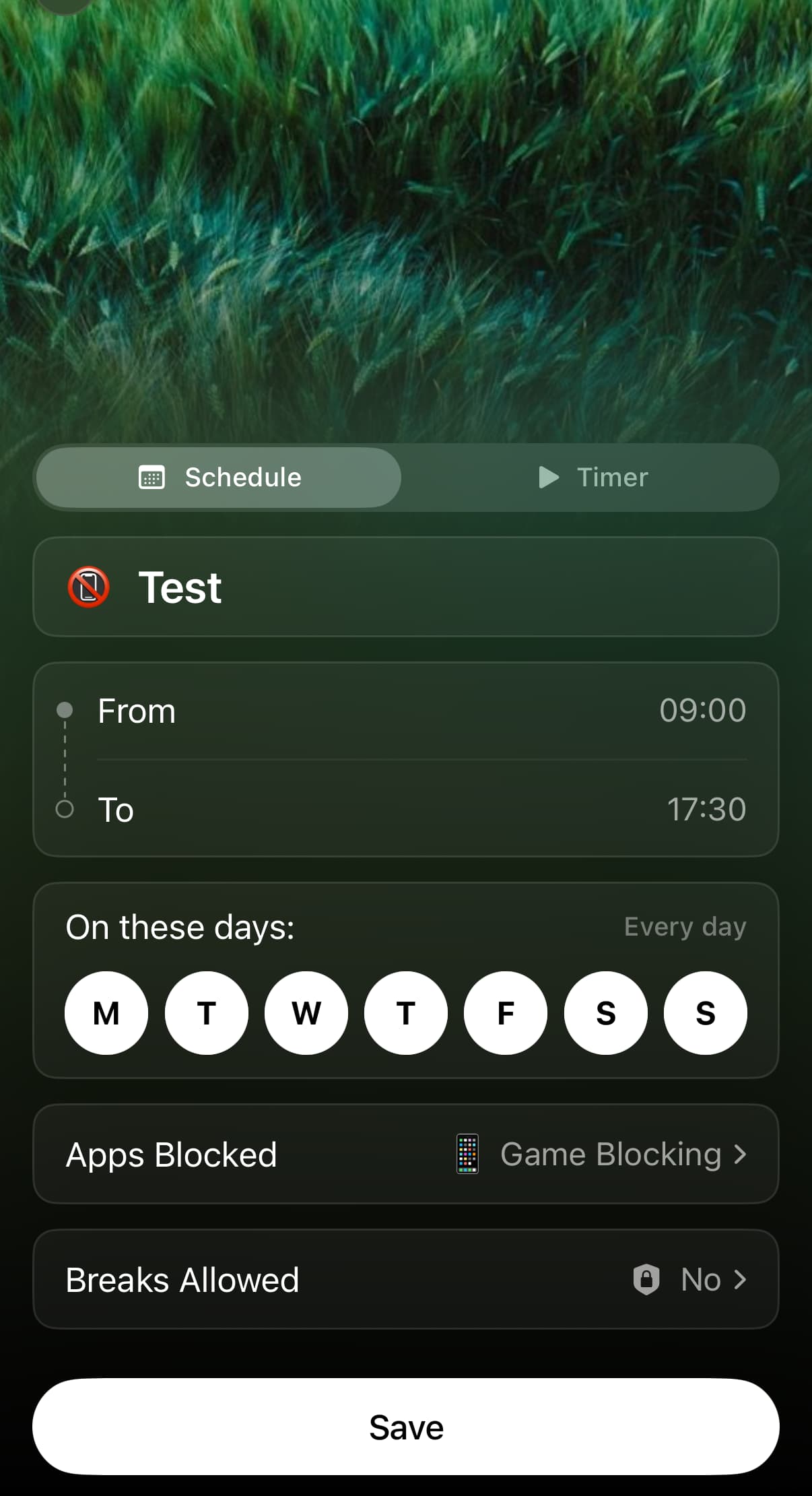This screenshot has height=1496, width=812.
Task: Switch to the Timer tab
Action: pos(593,478)
